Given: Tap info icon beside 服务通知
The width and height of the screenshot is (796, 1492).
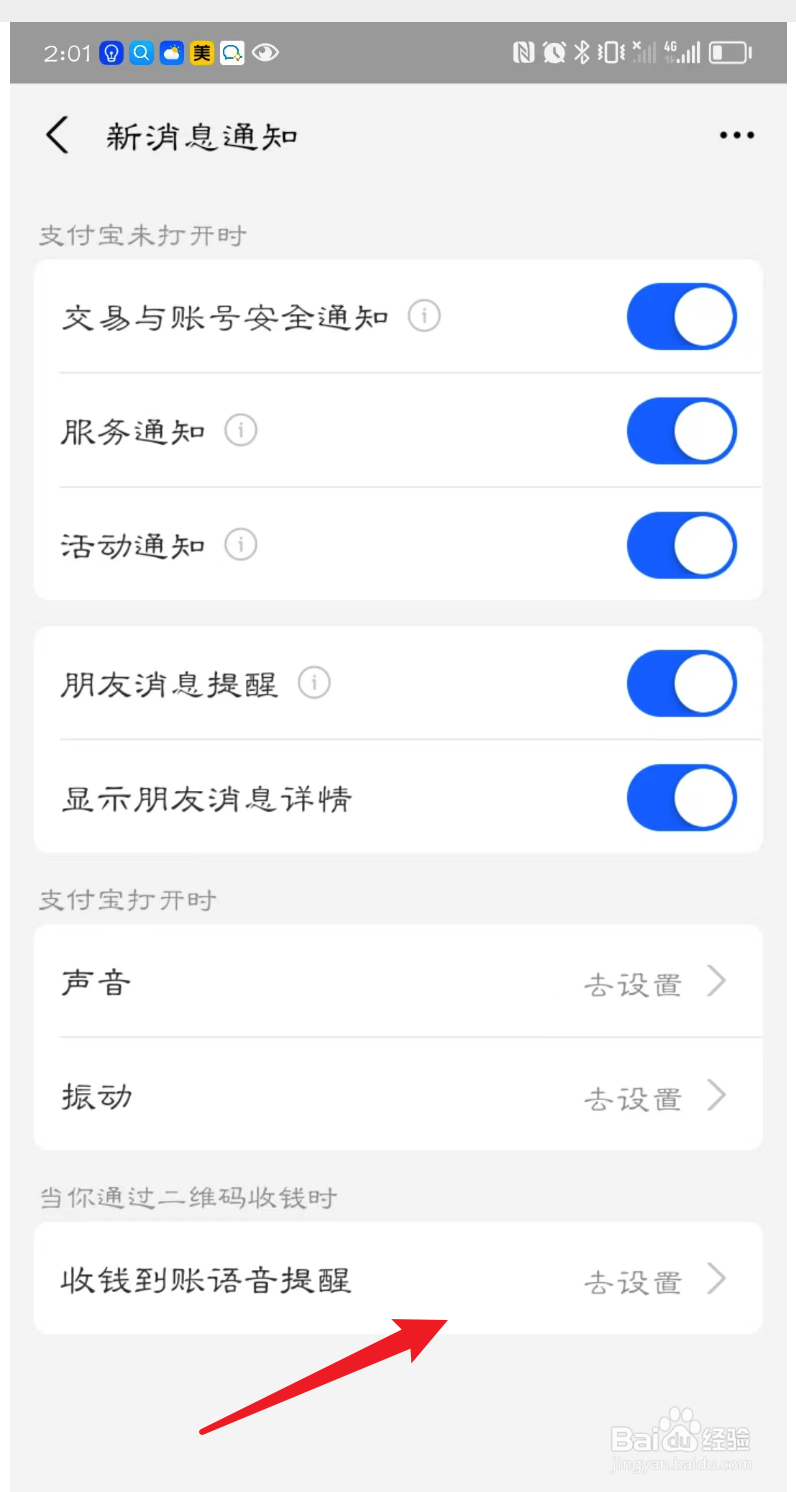Looking at the screenshot, I should tap(241, 432).
